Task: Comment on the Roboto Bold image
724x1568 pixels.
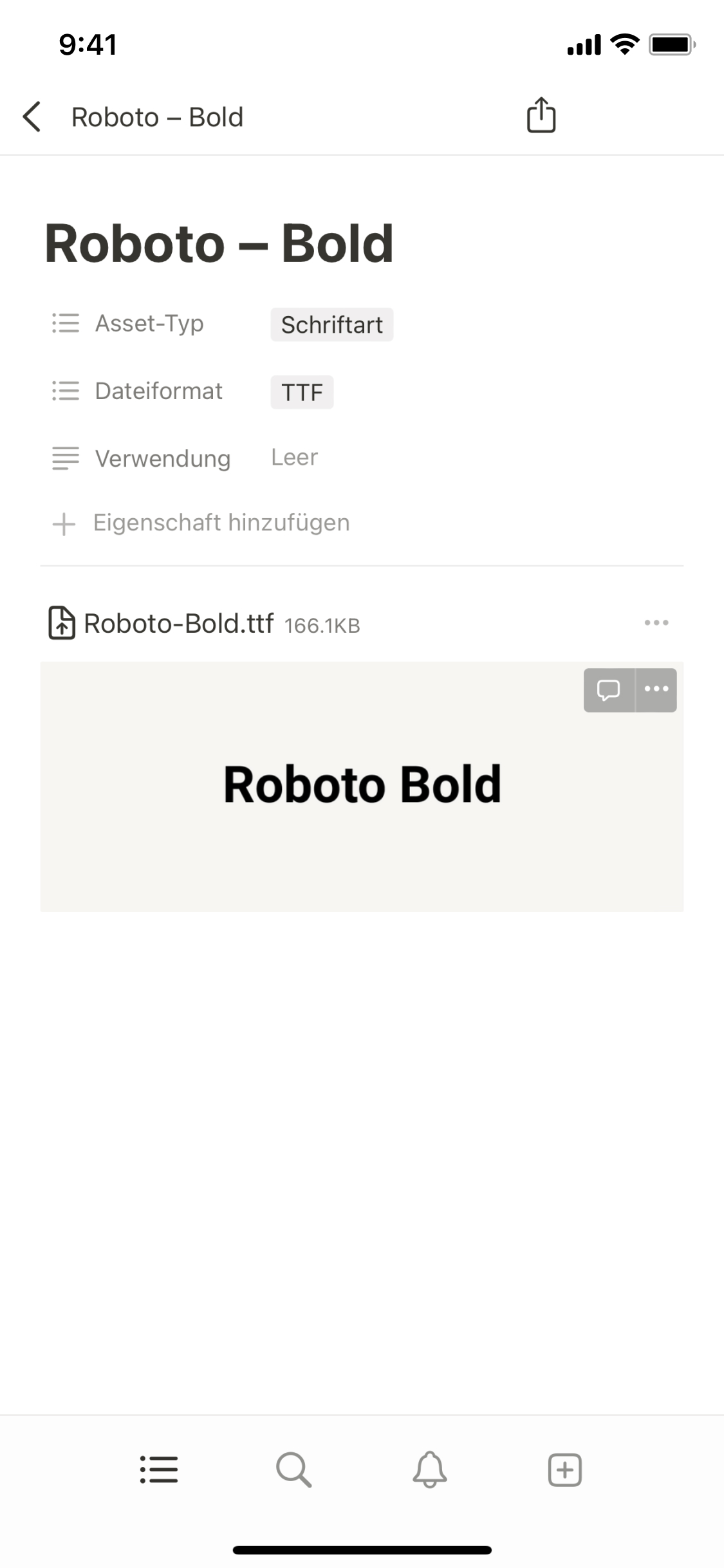Action: 608,689
